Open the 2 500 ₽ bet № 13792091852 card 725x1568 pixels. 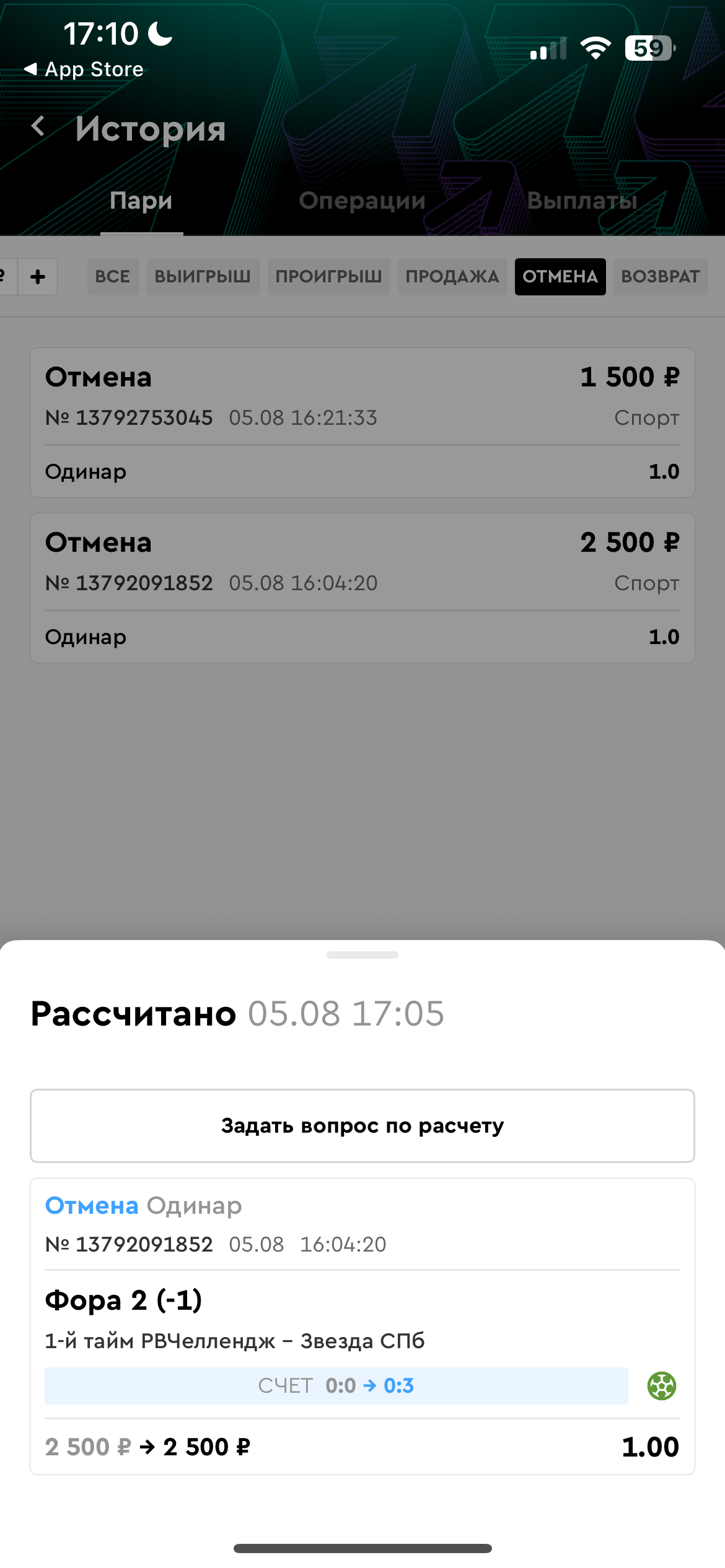click(x=362, y=588)
